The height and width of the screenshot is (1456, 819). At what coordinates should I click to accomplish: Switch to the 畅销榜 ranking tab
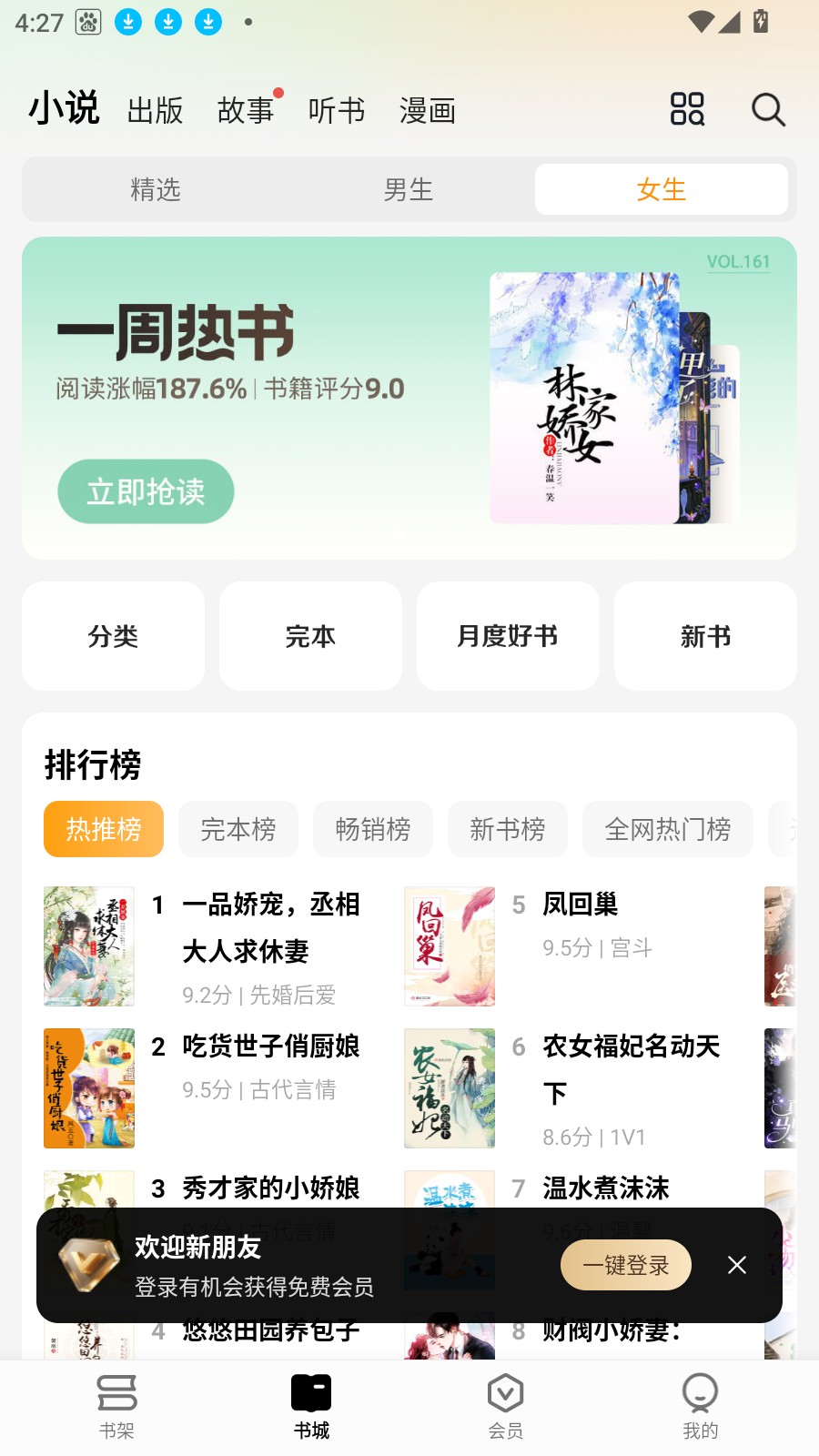pyautogui.click(x=372, y=829)
